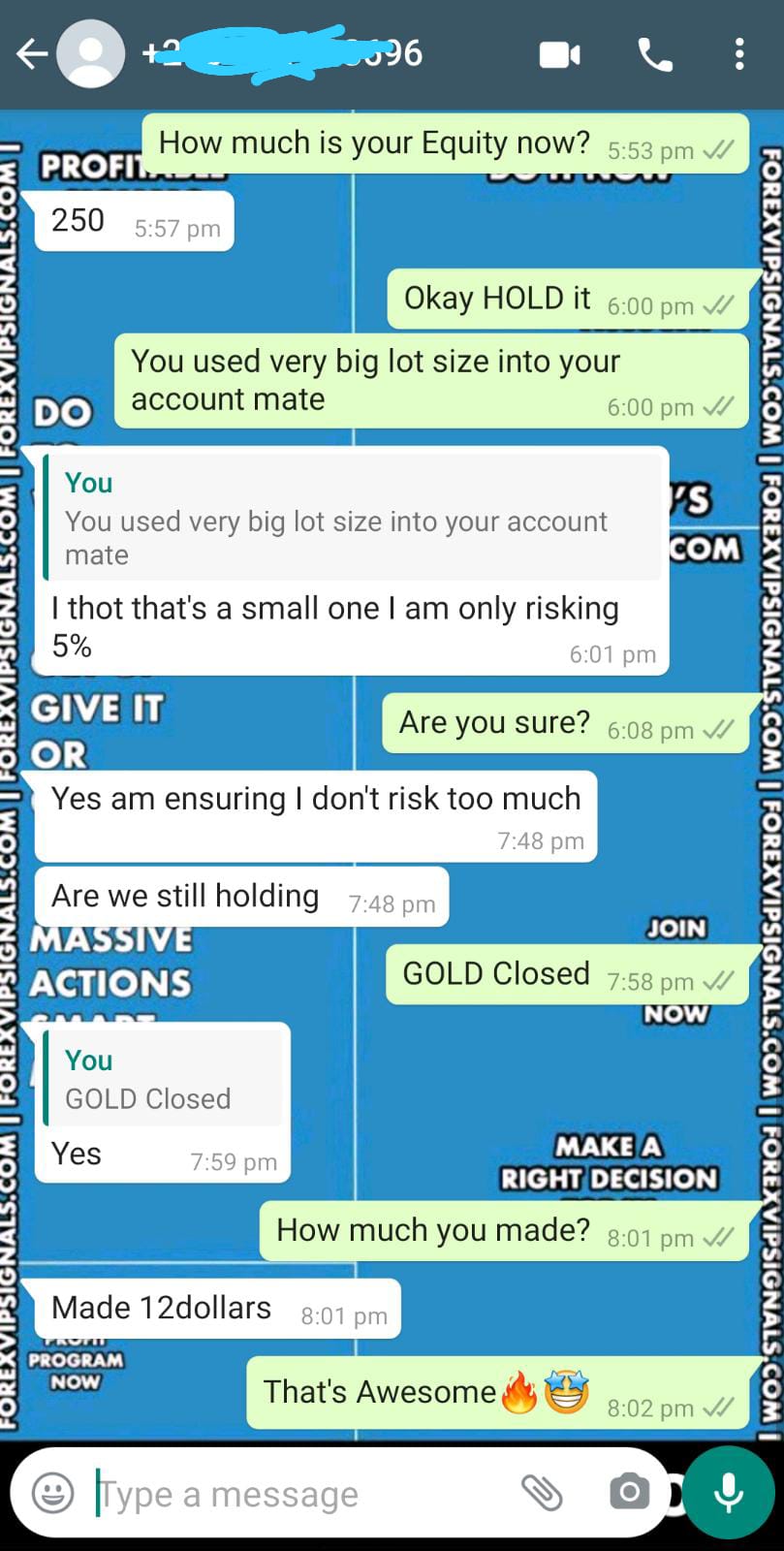This screenshot has width=784, height=1551.
Task: Jump to quoted 'GOLD Closed' message
Action: click(x=163, y=1080)
